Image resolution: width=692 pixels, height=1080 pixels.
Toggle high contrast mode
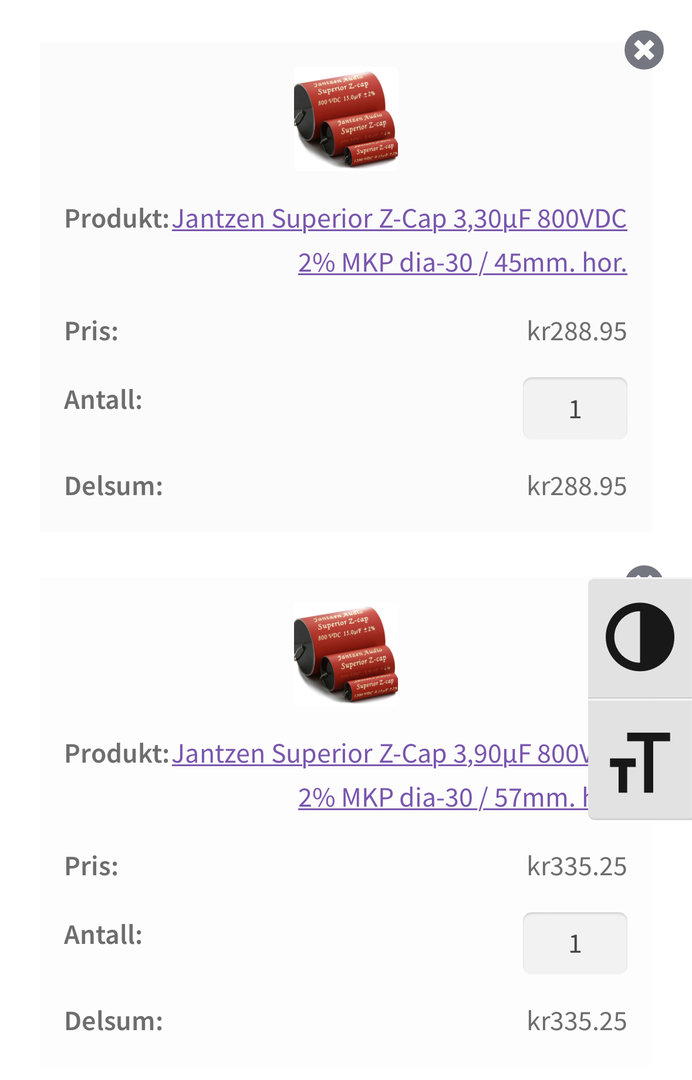pos(640,638)
